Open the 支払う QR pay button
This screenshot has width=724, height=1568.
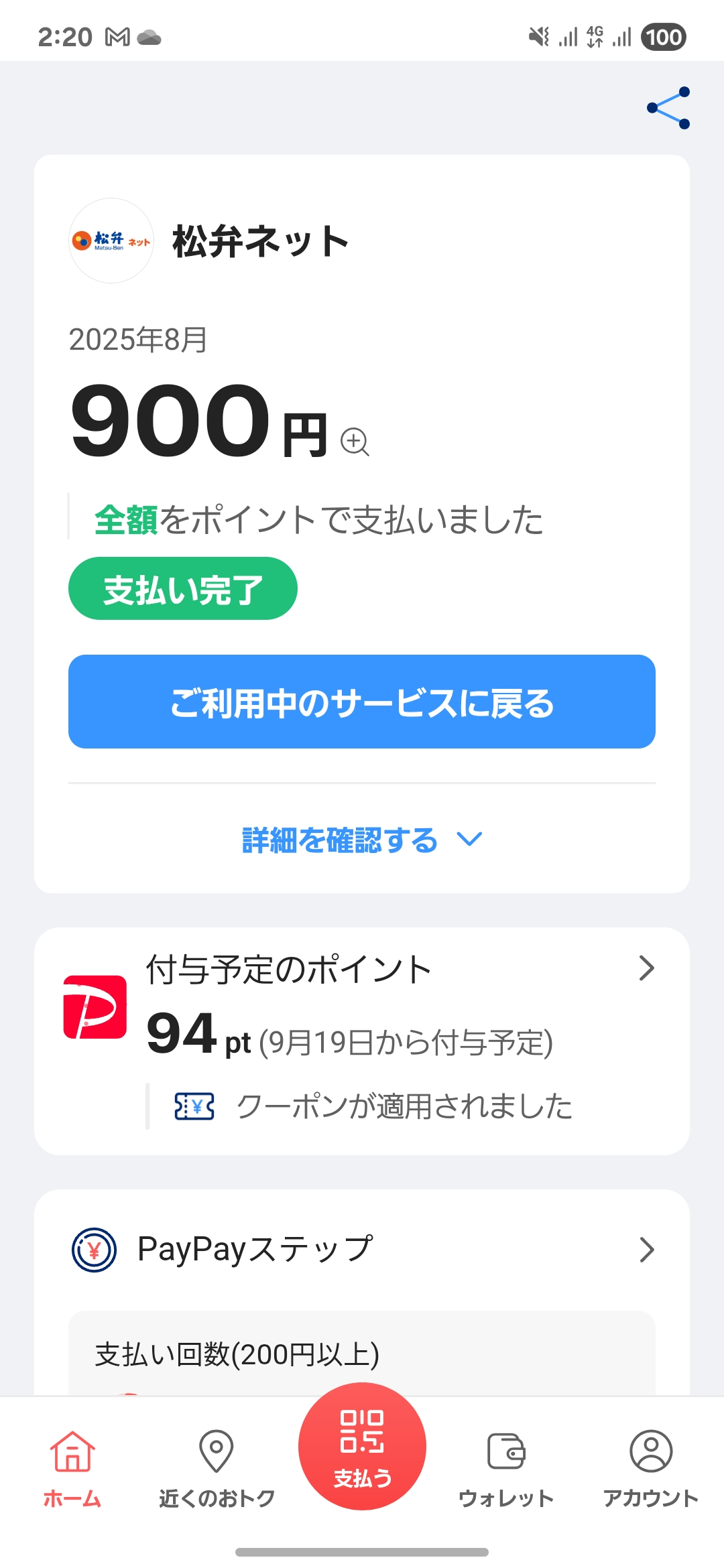[x=362, y=1446]
